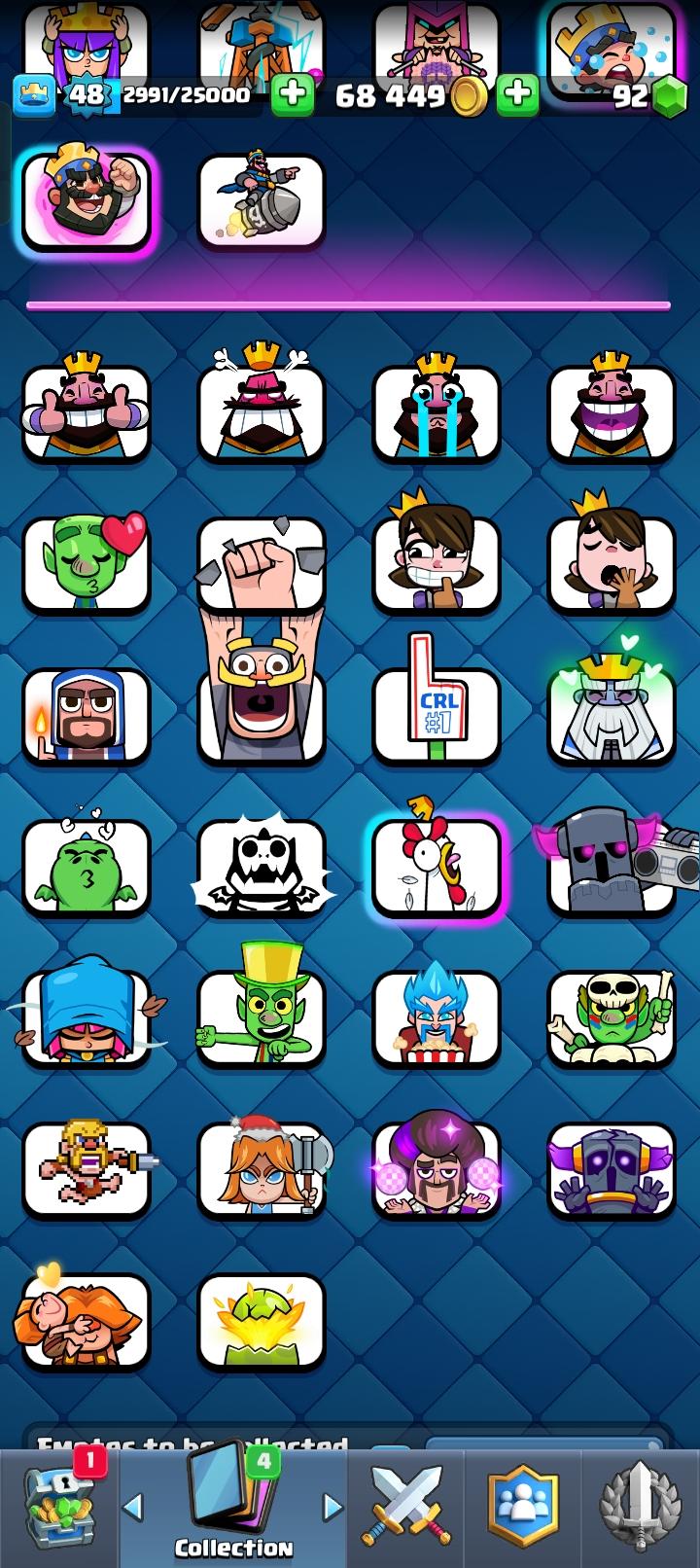The image size is (700, 1568).
Task: Pick the yawning Princess emote
Action: (x=612, y=564)
